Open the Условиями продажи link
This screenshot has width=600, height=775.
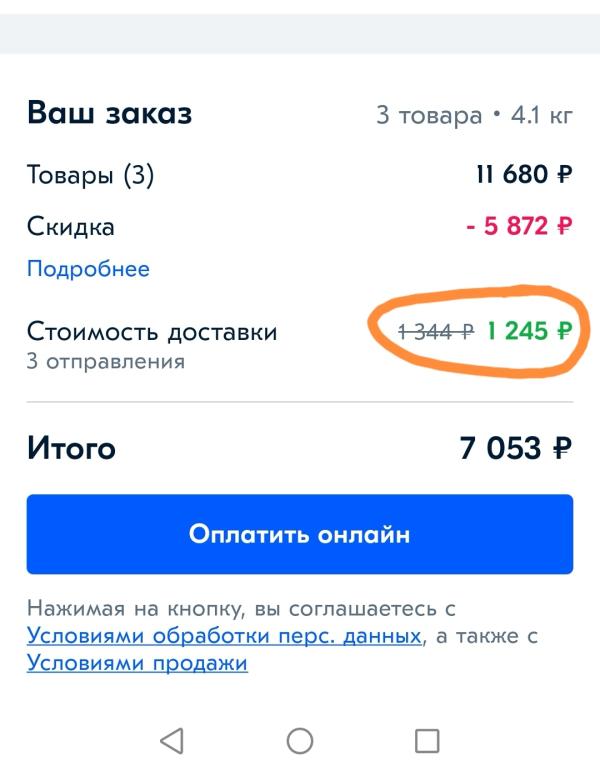pos(137,663)
